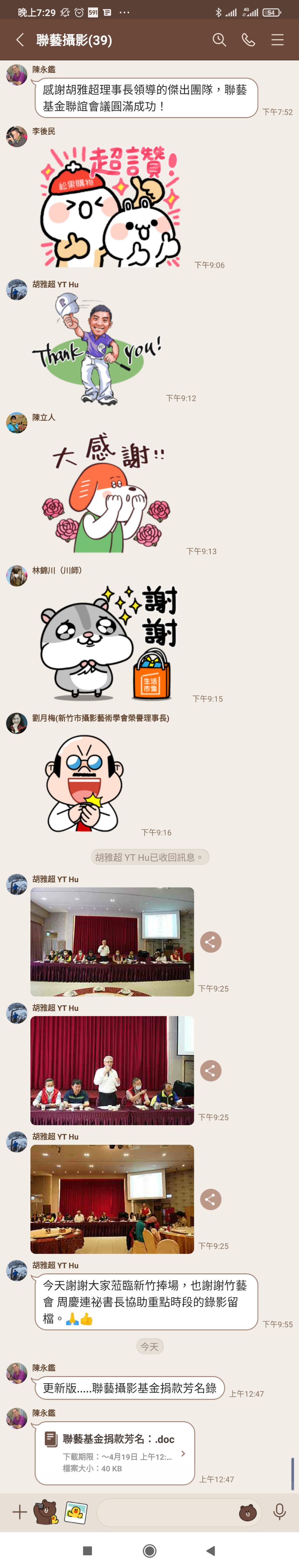Share the photo sent at 下午9:25 with standing speaker close-up

(211, 1071)
